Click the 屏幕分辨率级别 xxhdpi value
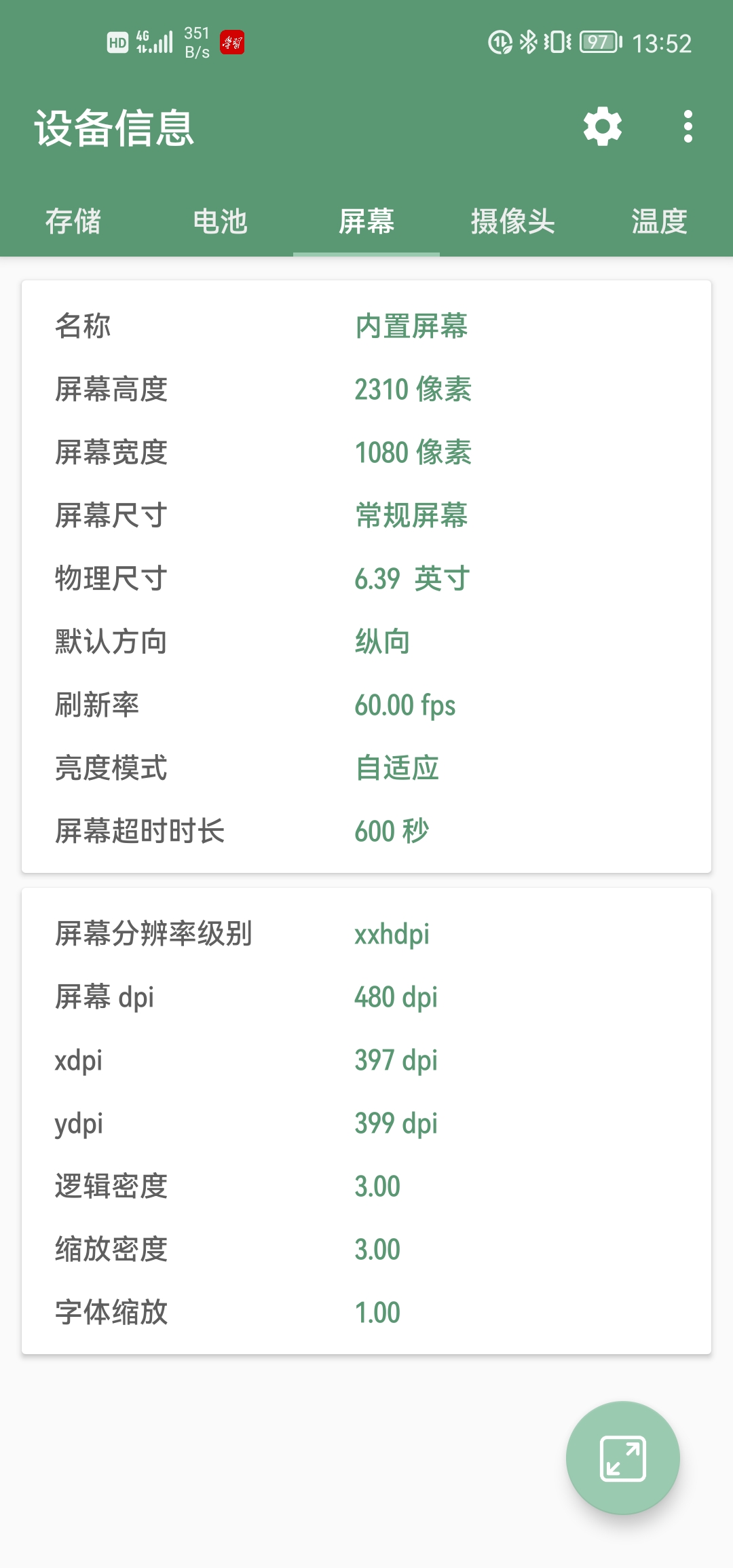733x1568 pixels. pos(392,934)
